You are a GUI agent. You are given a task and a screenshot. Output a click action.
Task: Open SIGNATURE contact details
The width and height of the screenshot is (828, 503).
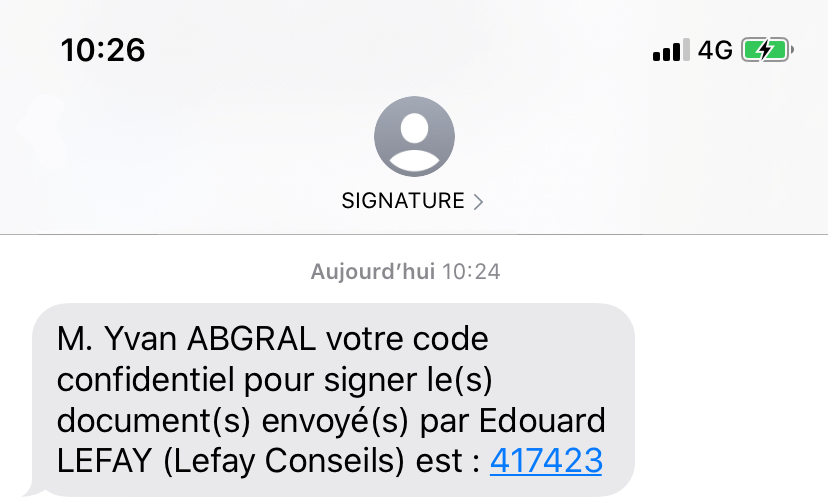pyautogui.click(x=412, y=201)
